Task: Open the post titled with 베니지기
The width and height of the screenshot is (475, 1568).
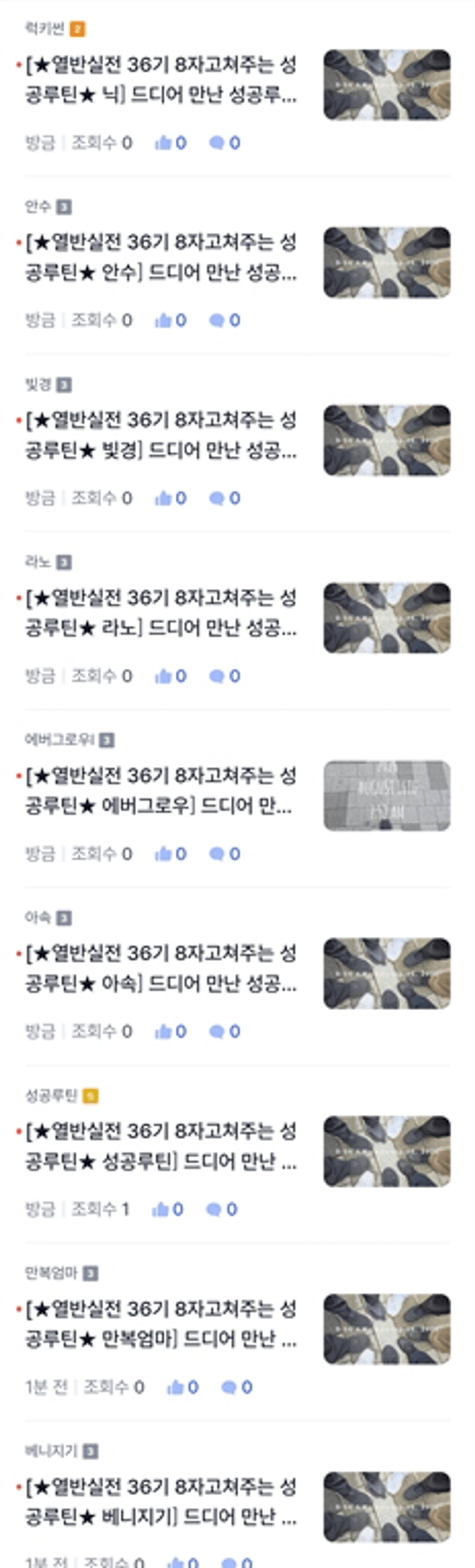Action: pyautogui.click(x=161, y=1501)
